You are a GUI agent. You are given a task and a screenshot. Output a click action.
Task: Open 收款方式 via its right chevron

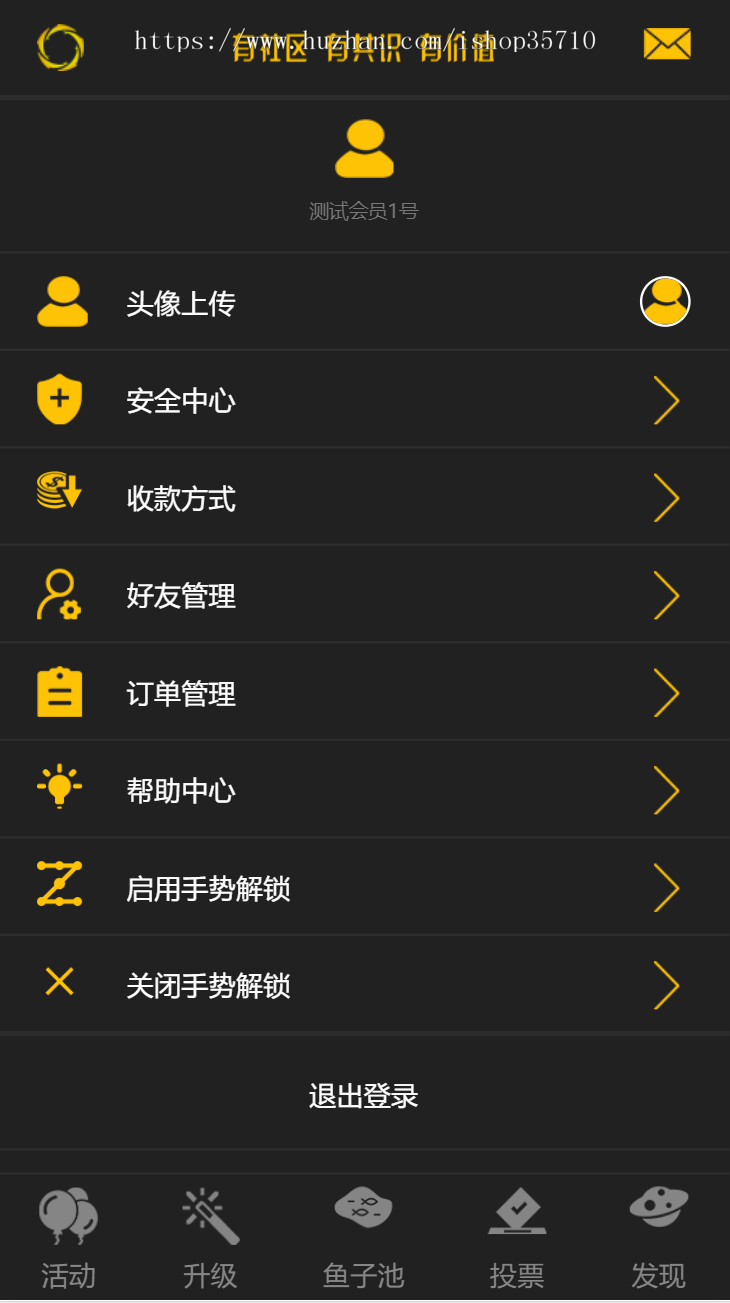pyautogui.click(x=666, y=497)
